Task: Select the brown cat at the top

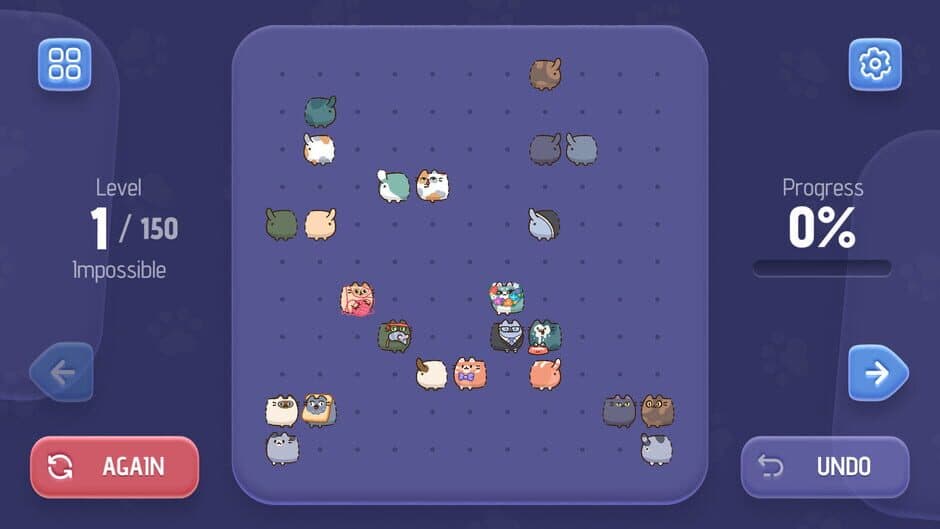Action: click(545, 75)
